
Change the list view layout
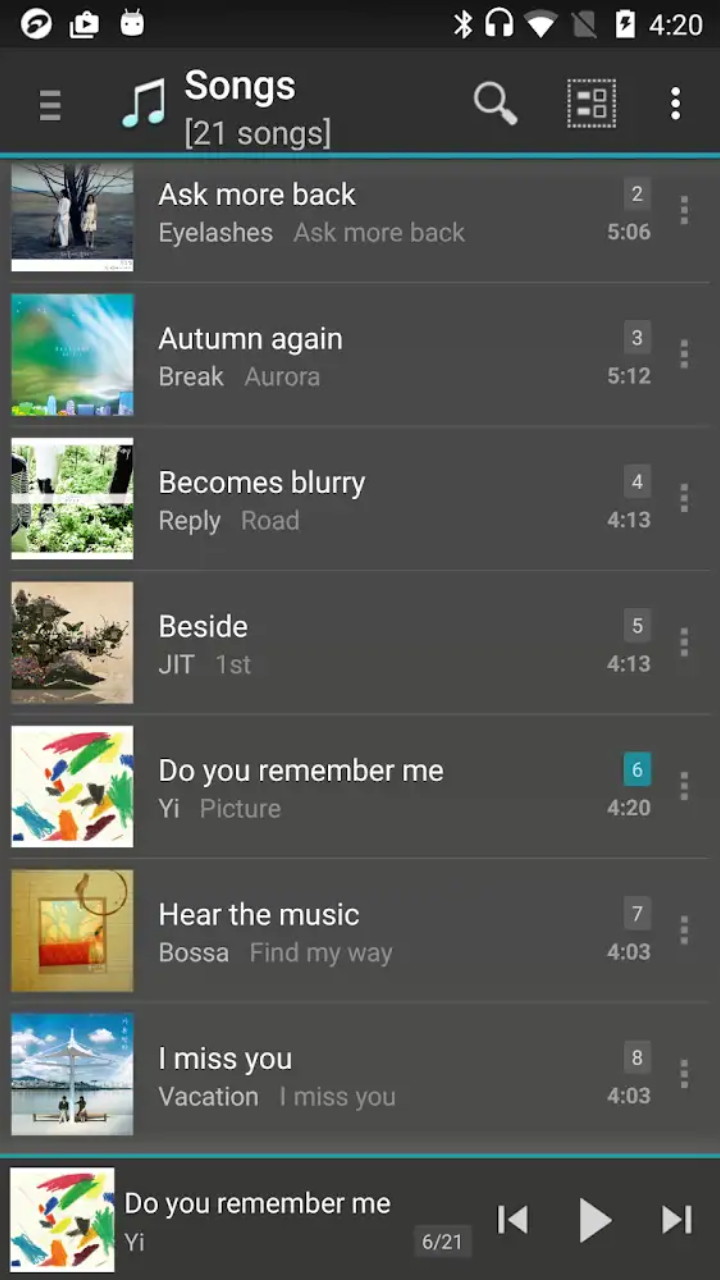point(591,103)
